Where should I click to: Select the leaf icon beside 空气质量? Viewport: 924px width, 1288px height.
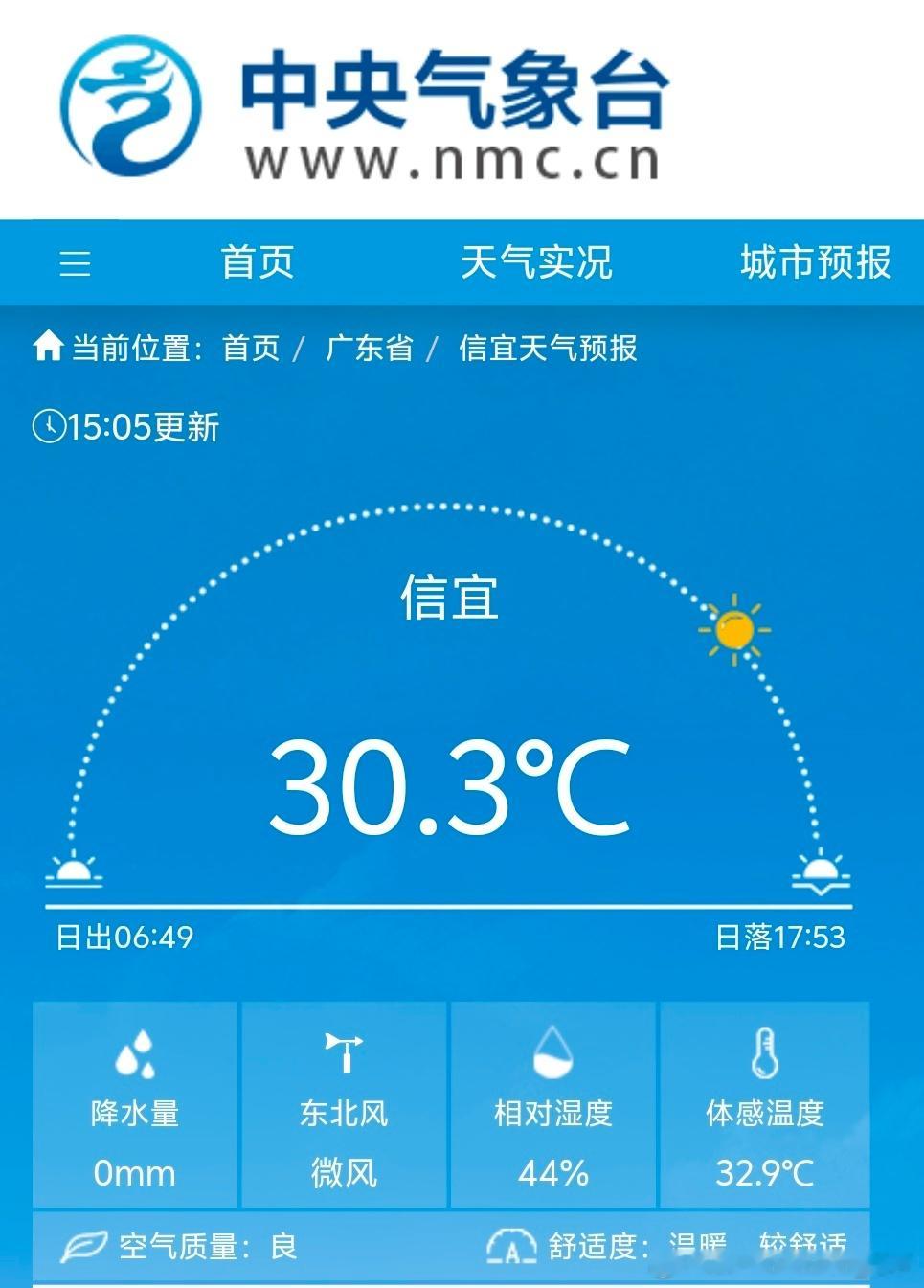86,1246
